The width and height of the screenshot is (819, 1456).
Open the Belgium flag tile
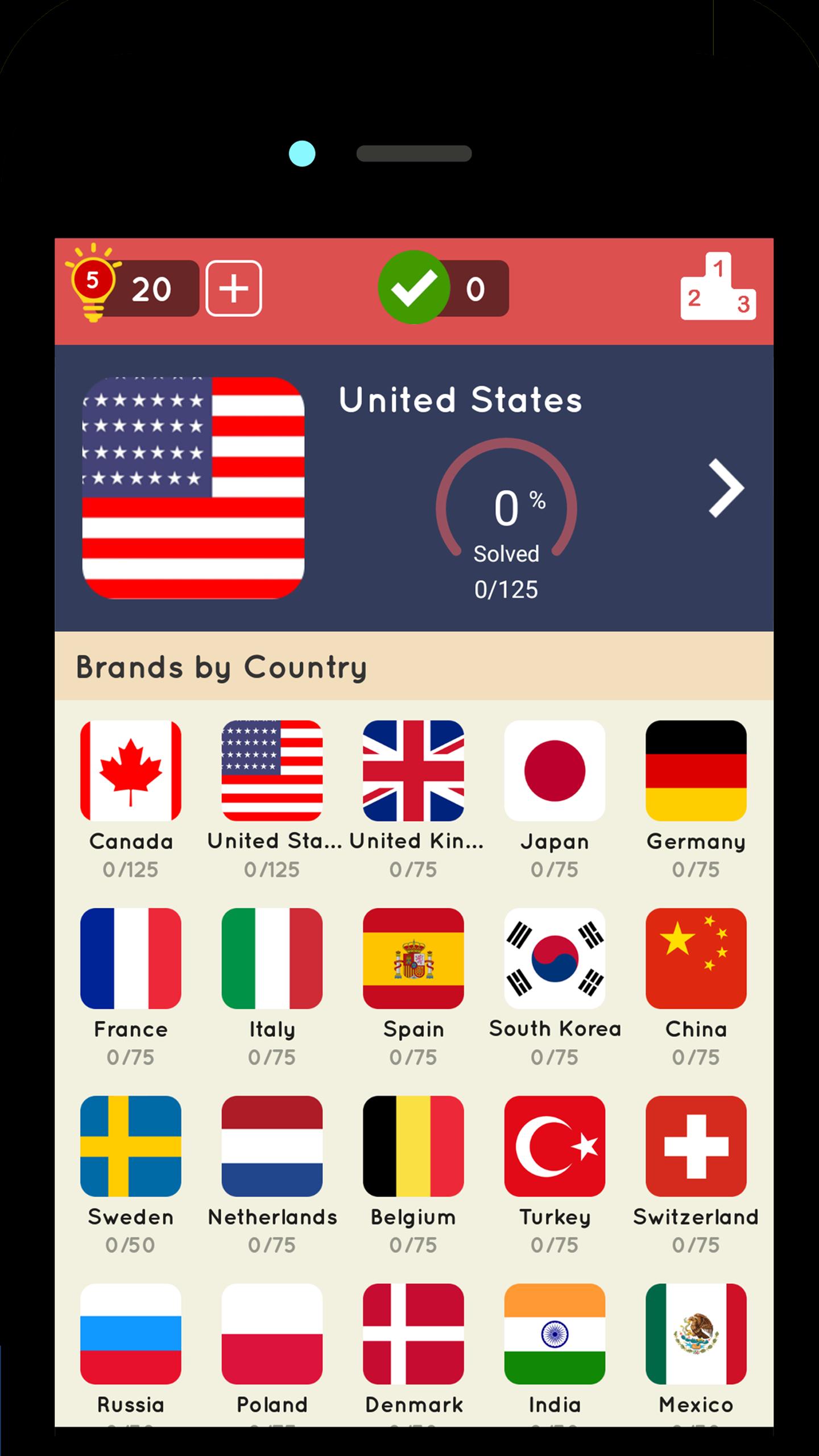pos(413,1146)
